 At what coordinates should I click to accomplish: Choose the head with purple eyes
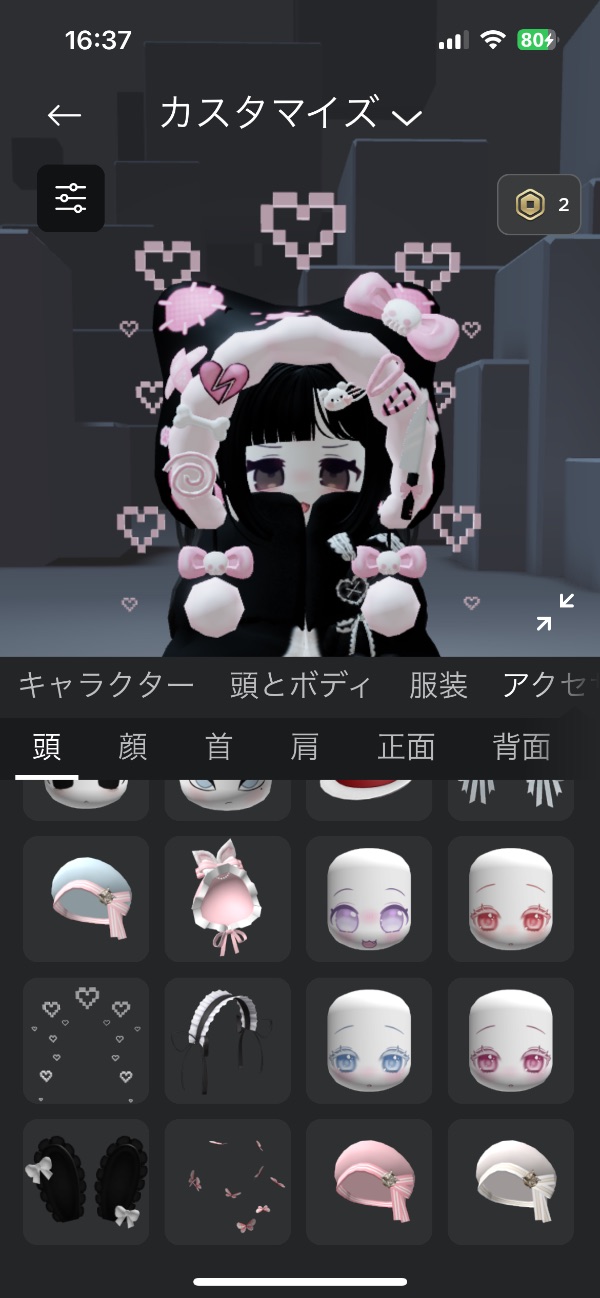(369, 899)
